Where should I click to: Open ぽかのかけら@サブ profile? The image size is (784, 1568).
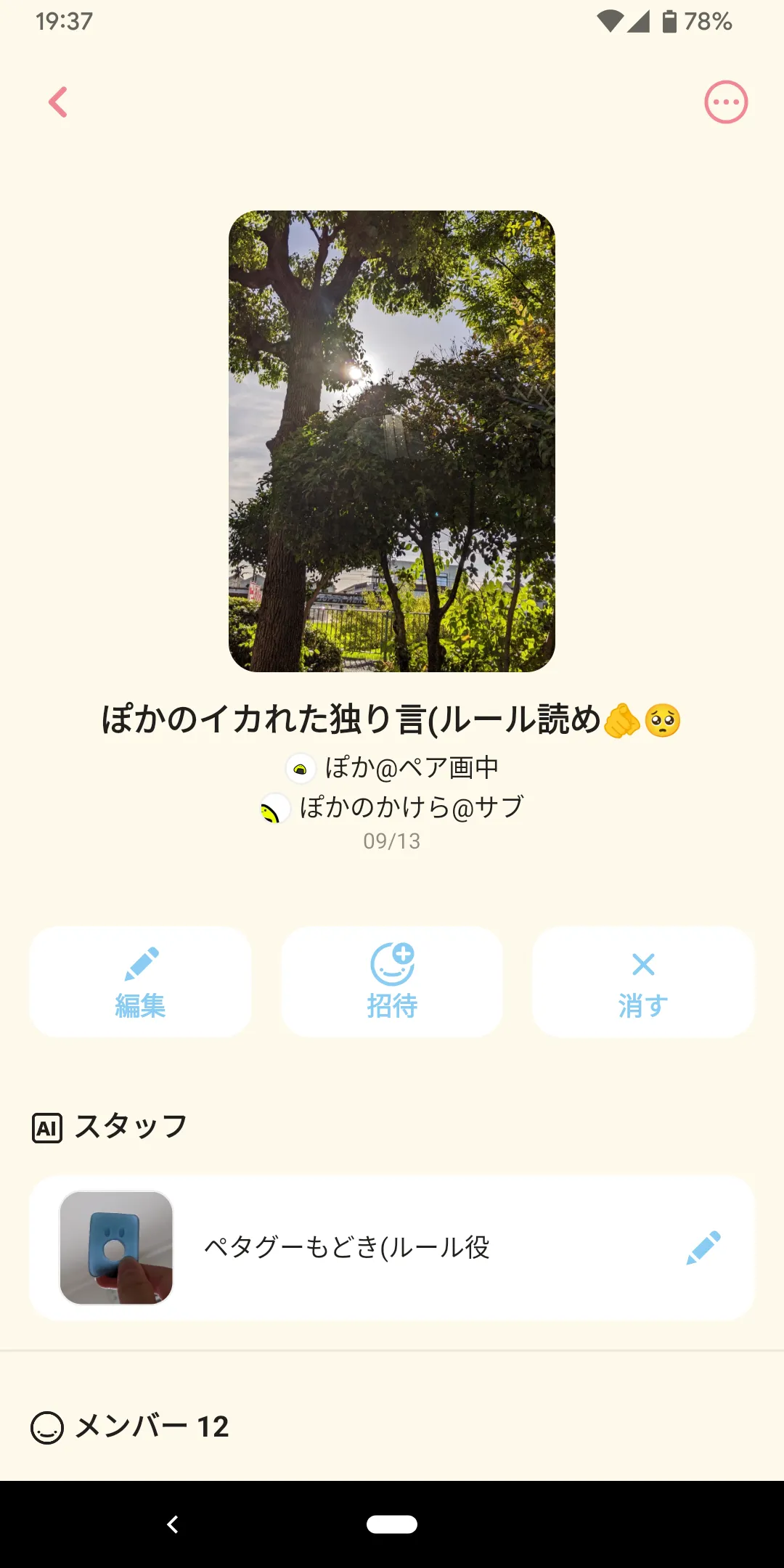[393, 807]
